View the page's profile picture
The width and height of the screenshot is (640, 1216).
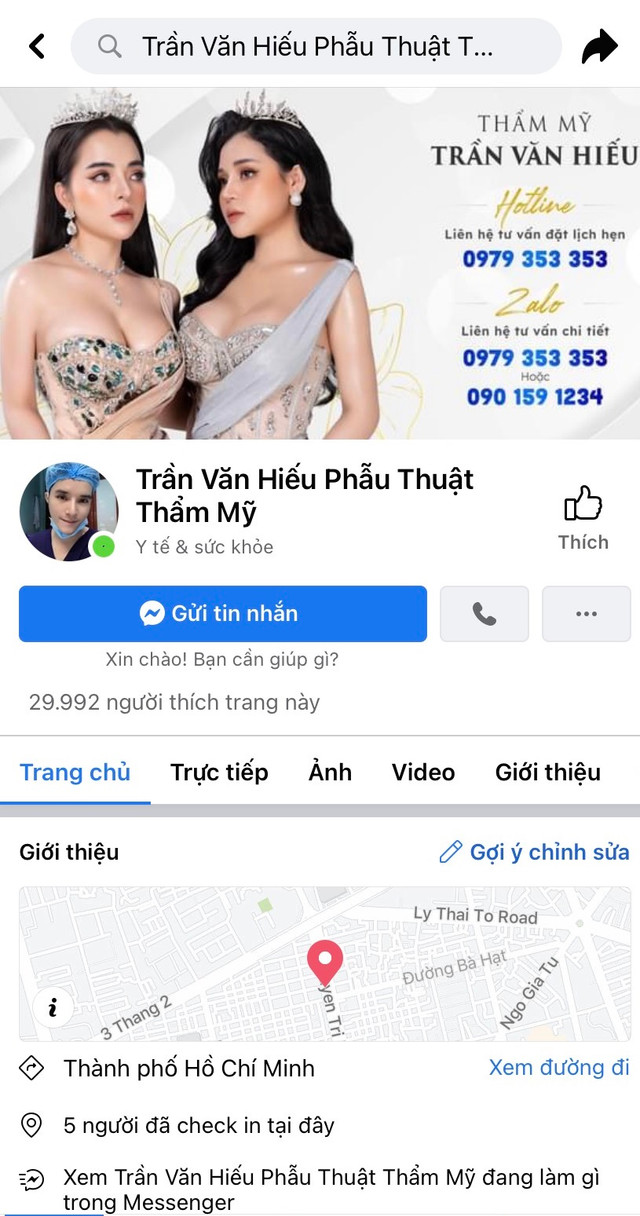[x=68, y=511]
